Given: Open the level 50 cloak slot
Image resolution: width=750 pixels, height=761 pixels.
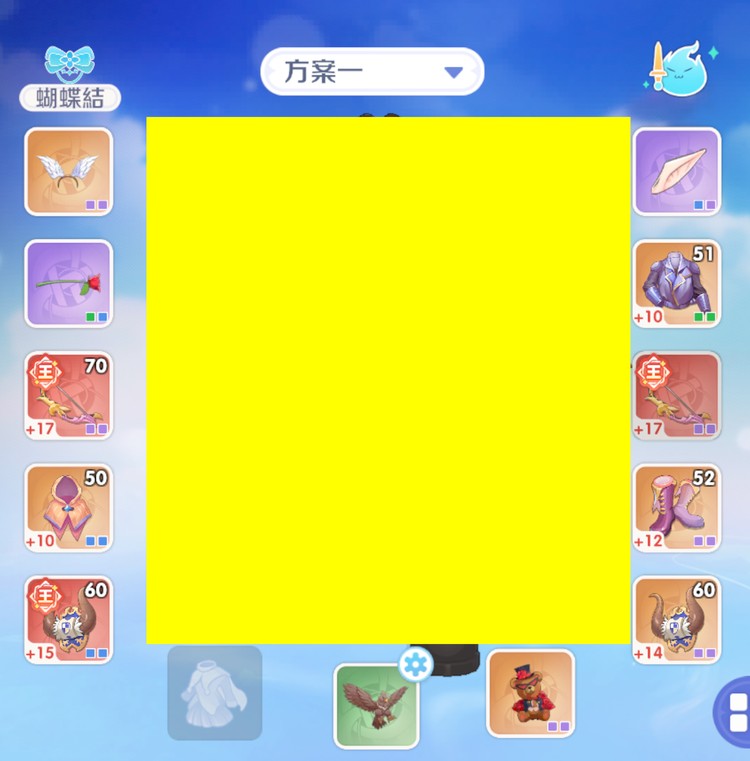Looking at the screenshot, I should pyautogui.click(x=68, y=507).
